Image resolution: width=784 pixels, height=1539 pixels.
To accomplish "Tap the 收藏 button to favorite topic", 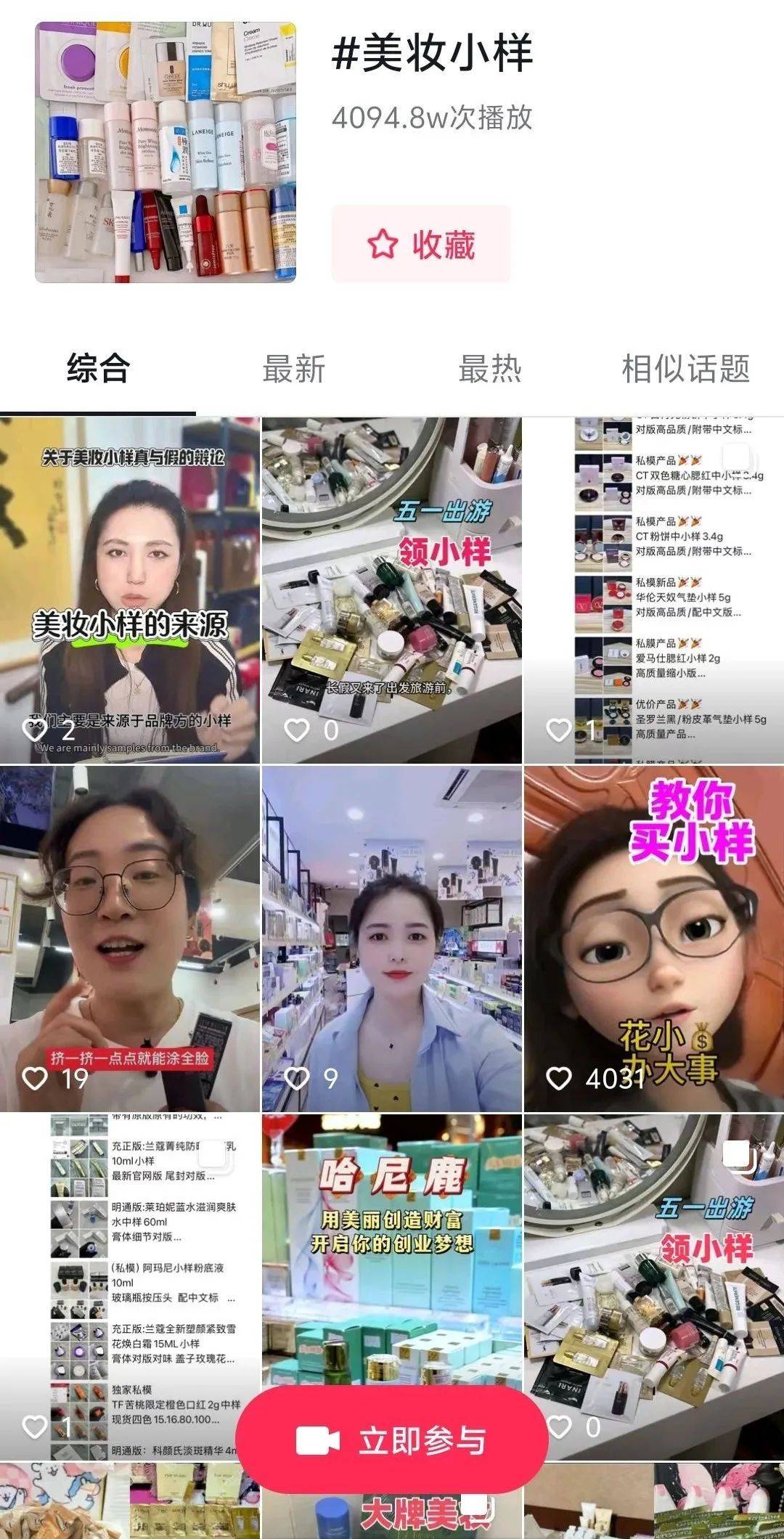I will (421, 244).
